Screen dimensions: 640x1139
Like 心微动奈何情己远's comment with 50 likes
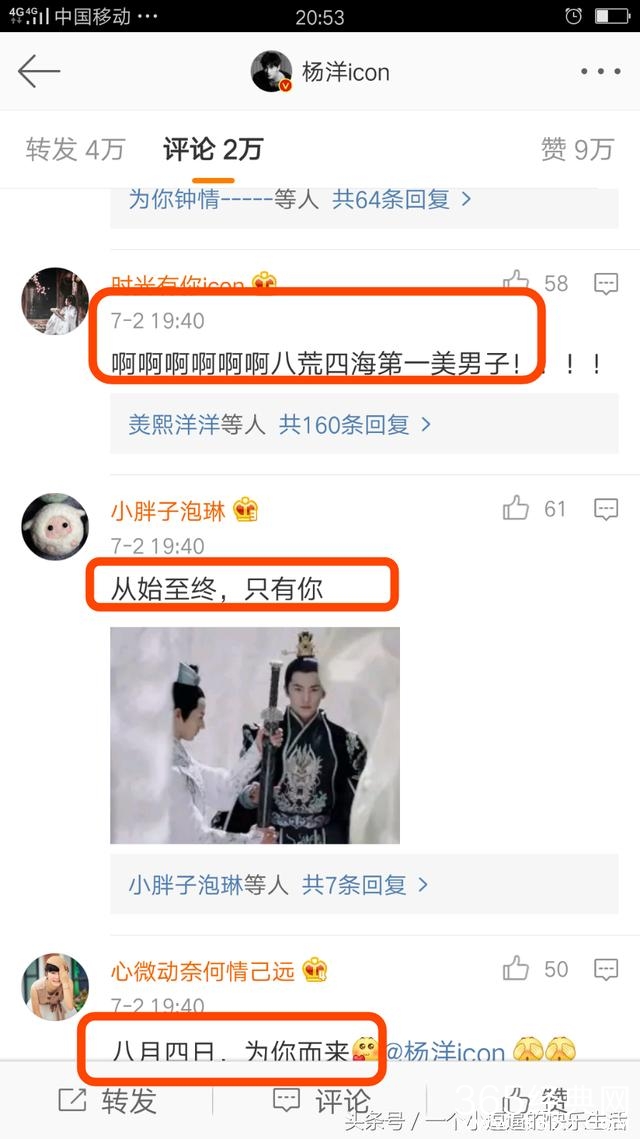pyautogui.click(x=517, y=968)
